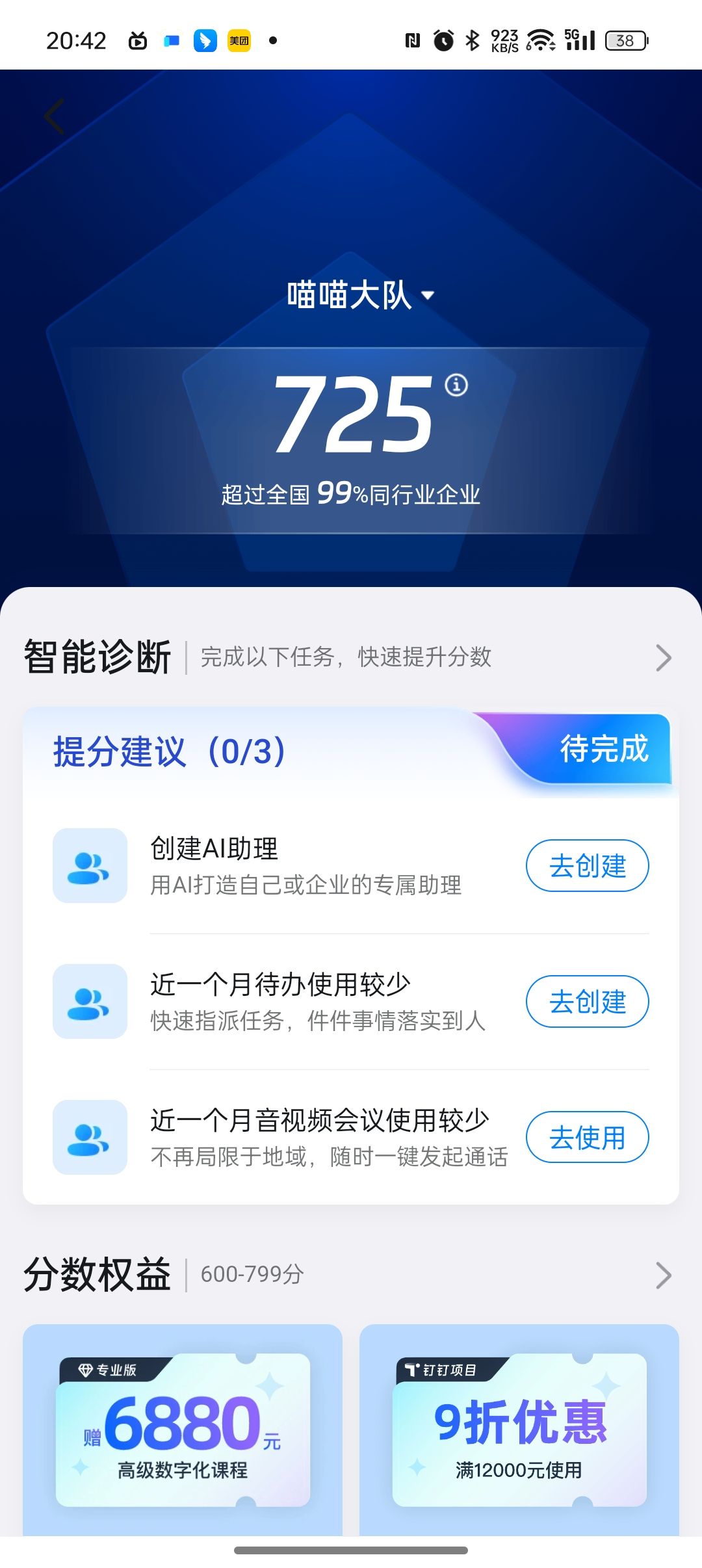Tap 去创建 for 创建AI助理
This screenshot has height=1568, width=702.
[x=587, y=865]
